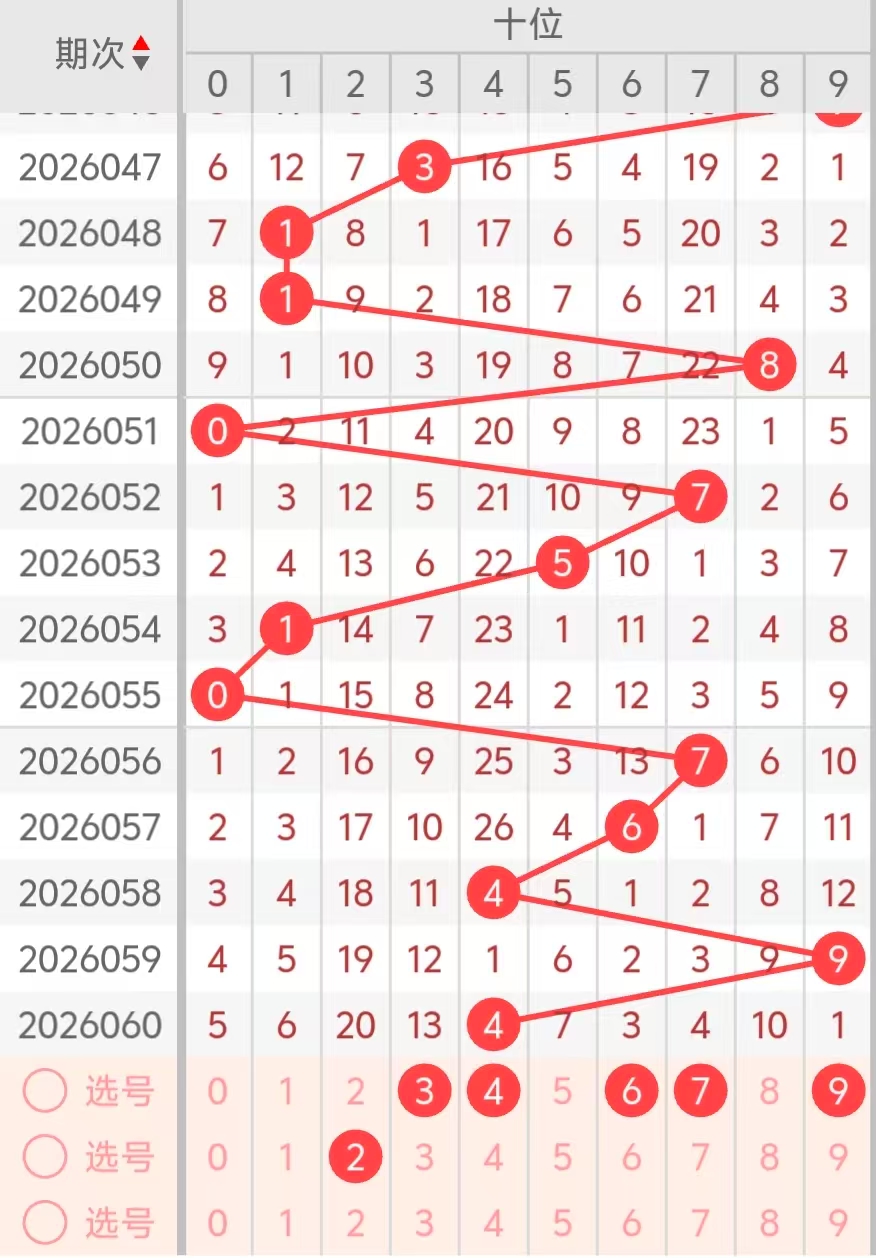Deselect number 2 in the second 选号 row
The height and width of the screenshot is (1258, 876).
pos(355,1157)
